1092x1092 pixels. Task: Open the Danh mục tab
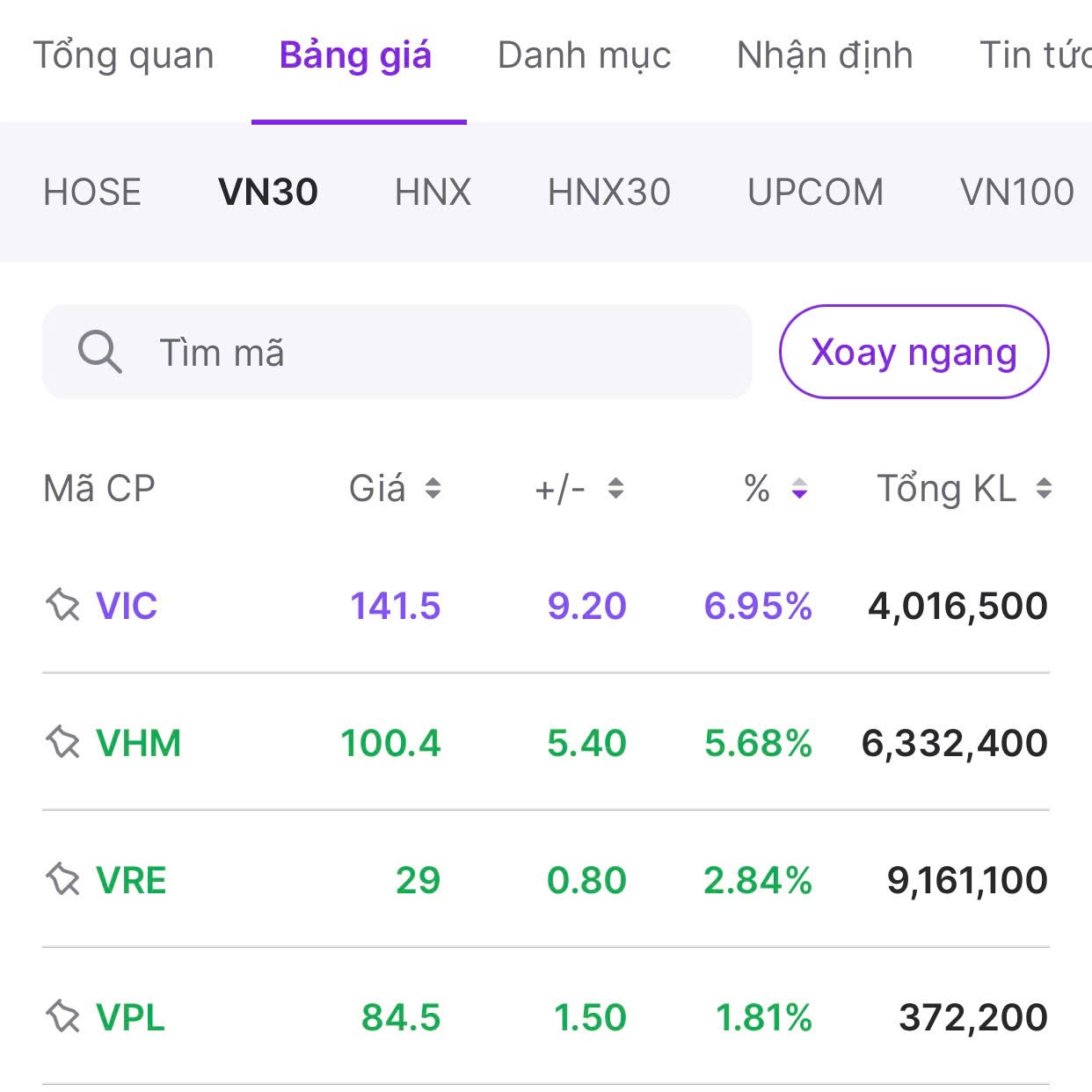pos(584,55)
